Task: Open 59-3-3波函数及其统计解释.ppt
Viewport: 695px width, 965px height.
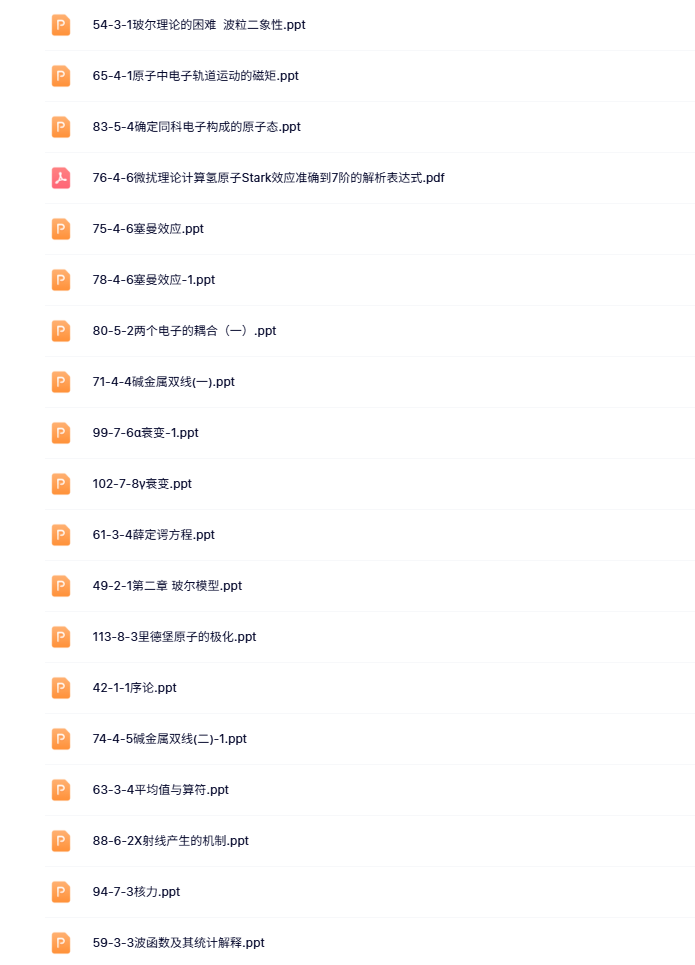Action: [178, 943]
